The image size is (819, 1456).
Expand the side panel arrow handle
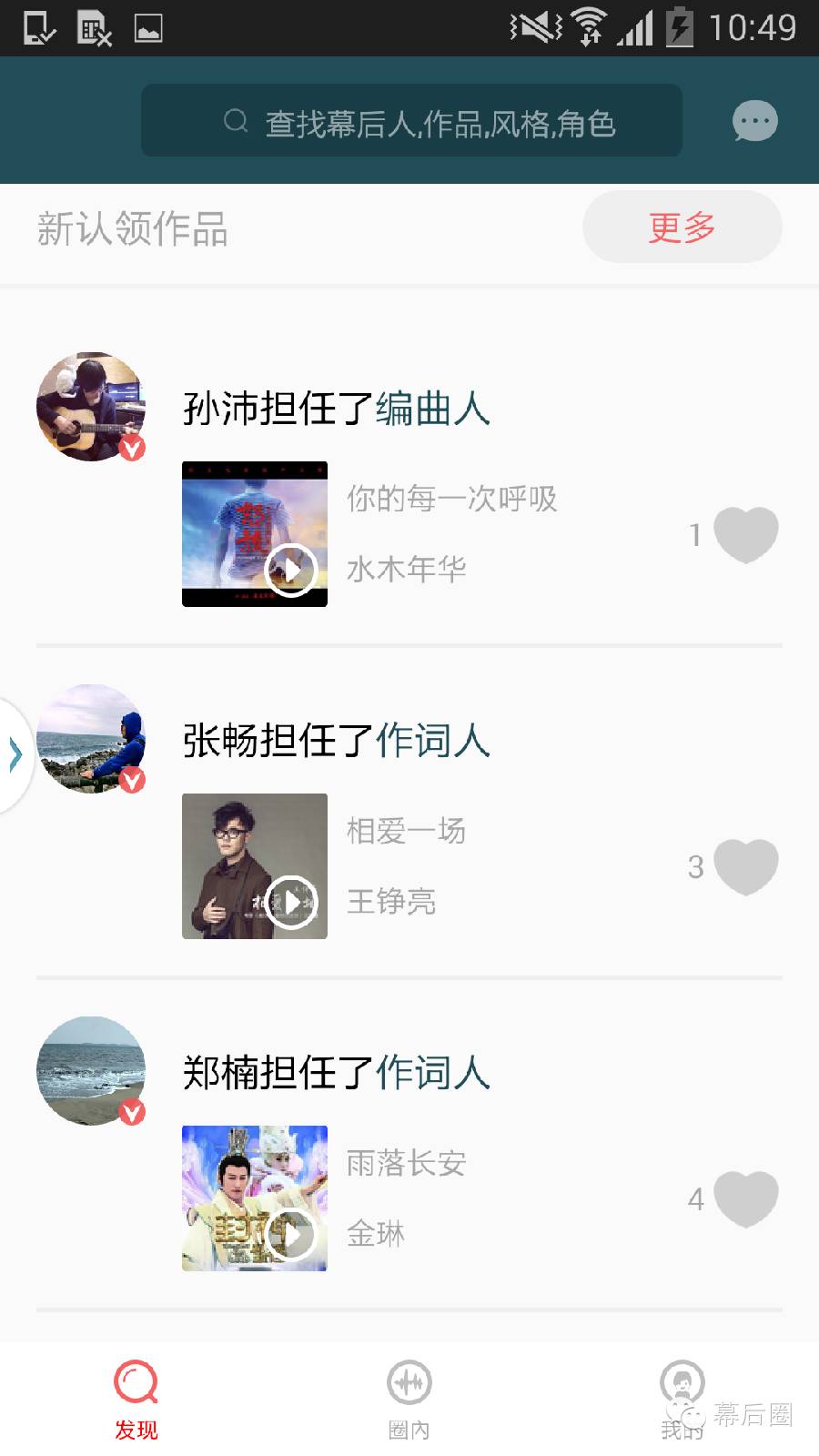coord(15,755)
